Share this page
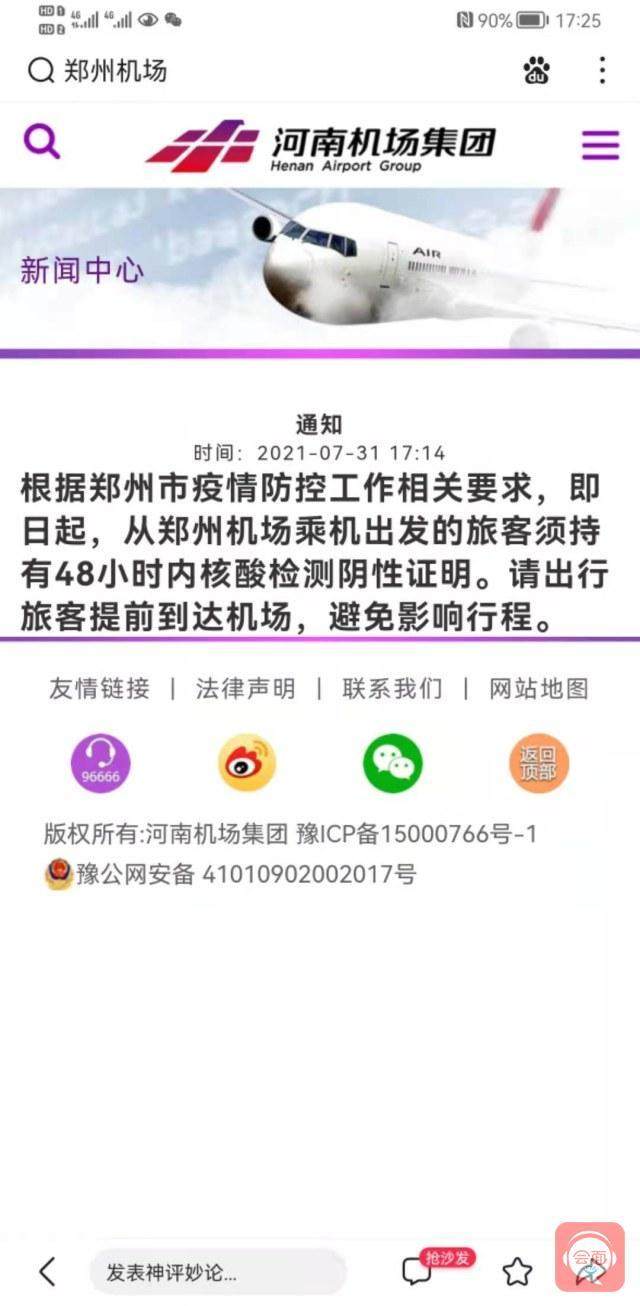Image resolution: width=640 pixels, height=1306 pixels. (x=590, y=1270)
